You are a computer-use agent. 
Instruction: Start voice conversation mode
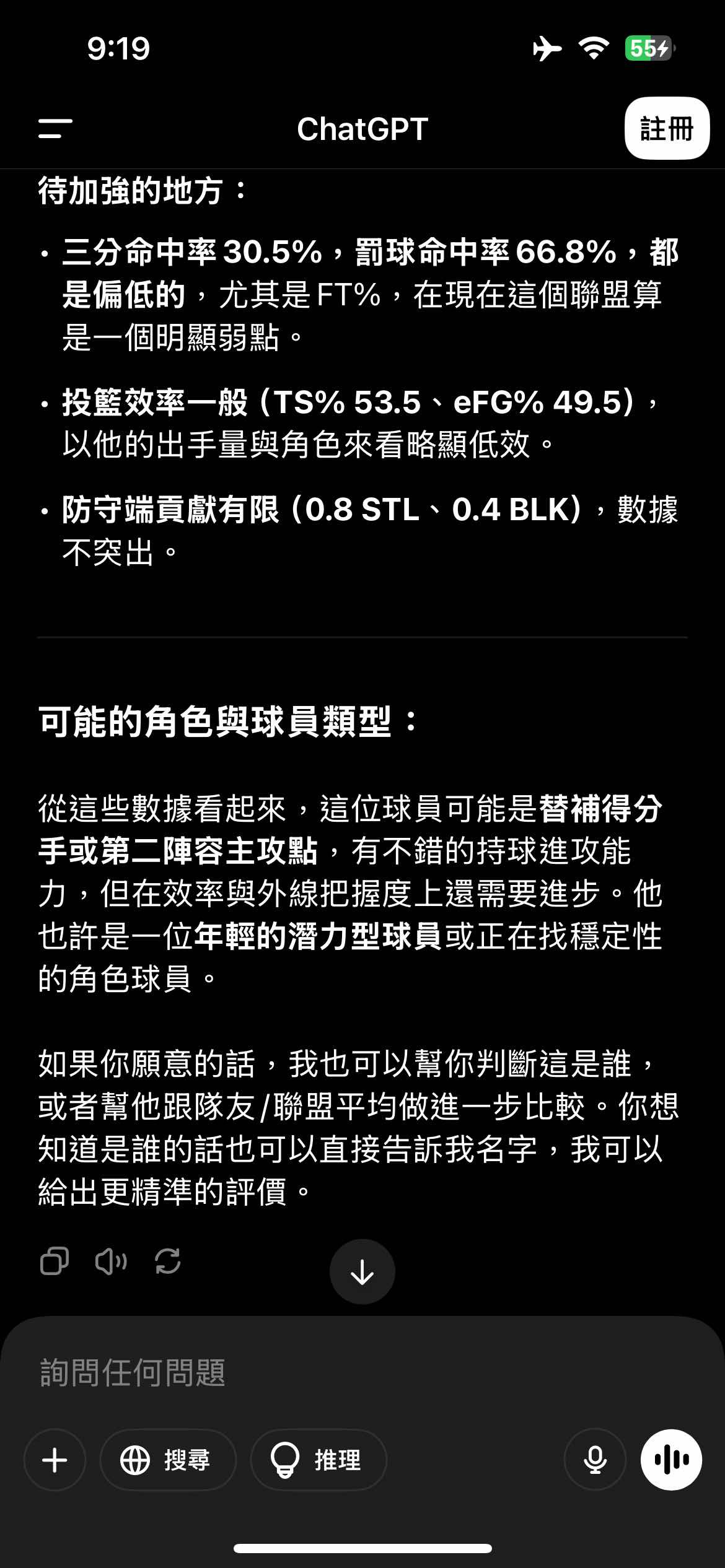point(671,1460)
